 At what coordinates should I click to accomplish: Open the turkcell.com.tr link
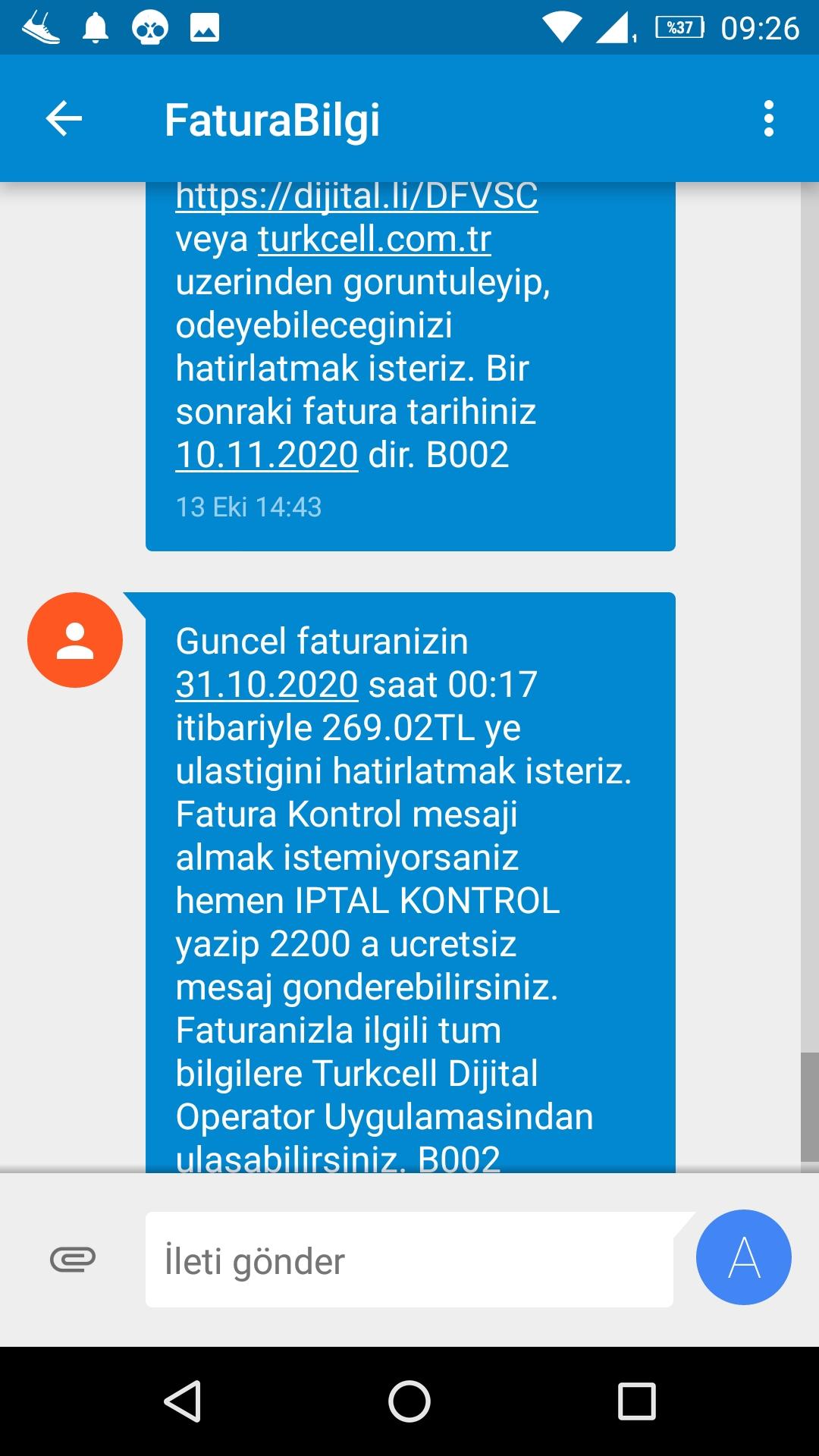point(375,240)
